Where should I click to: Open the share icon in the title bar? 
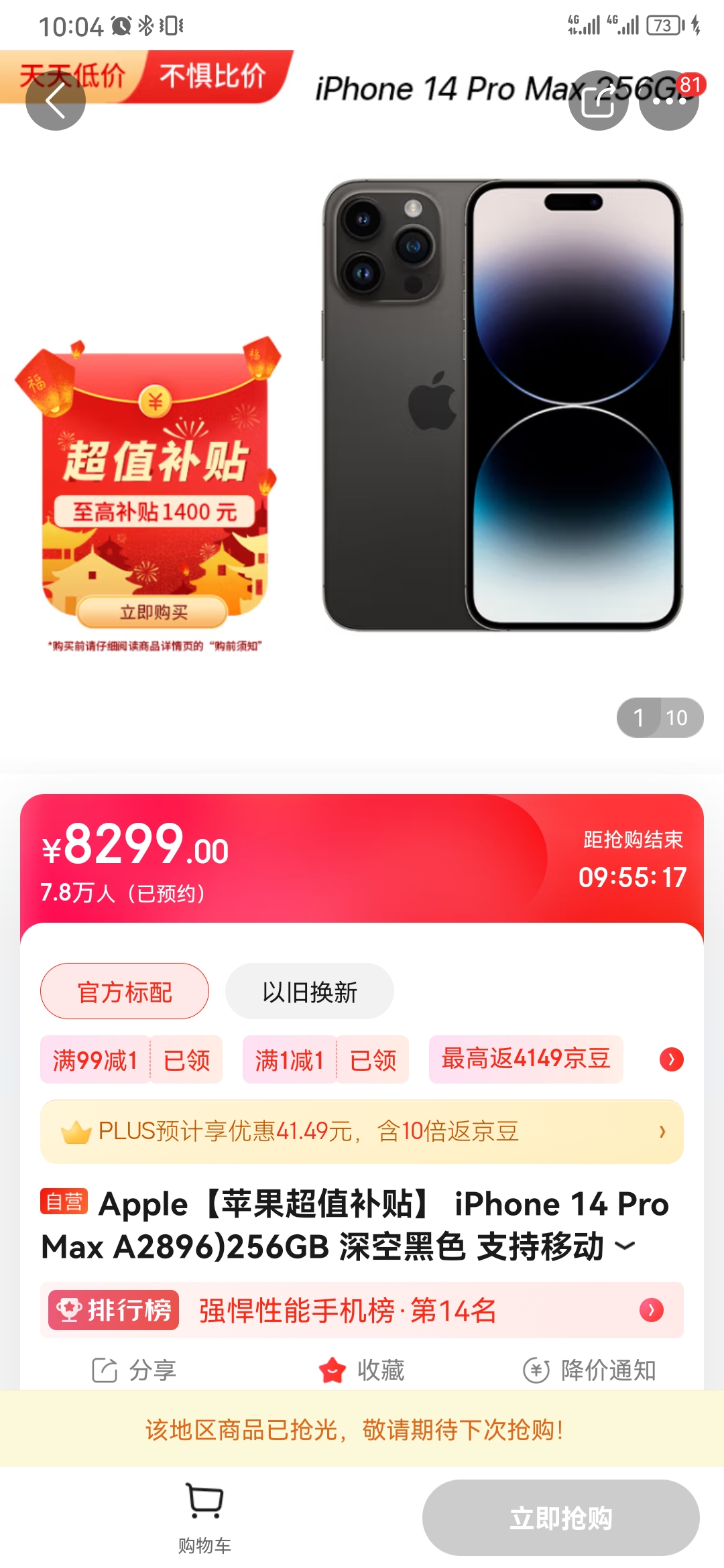600,101
